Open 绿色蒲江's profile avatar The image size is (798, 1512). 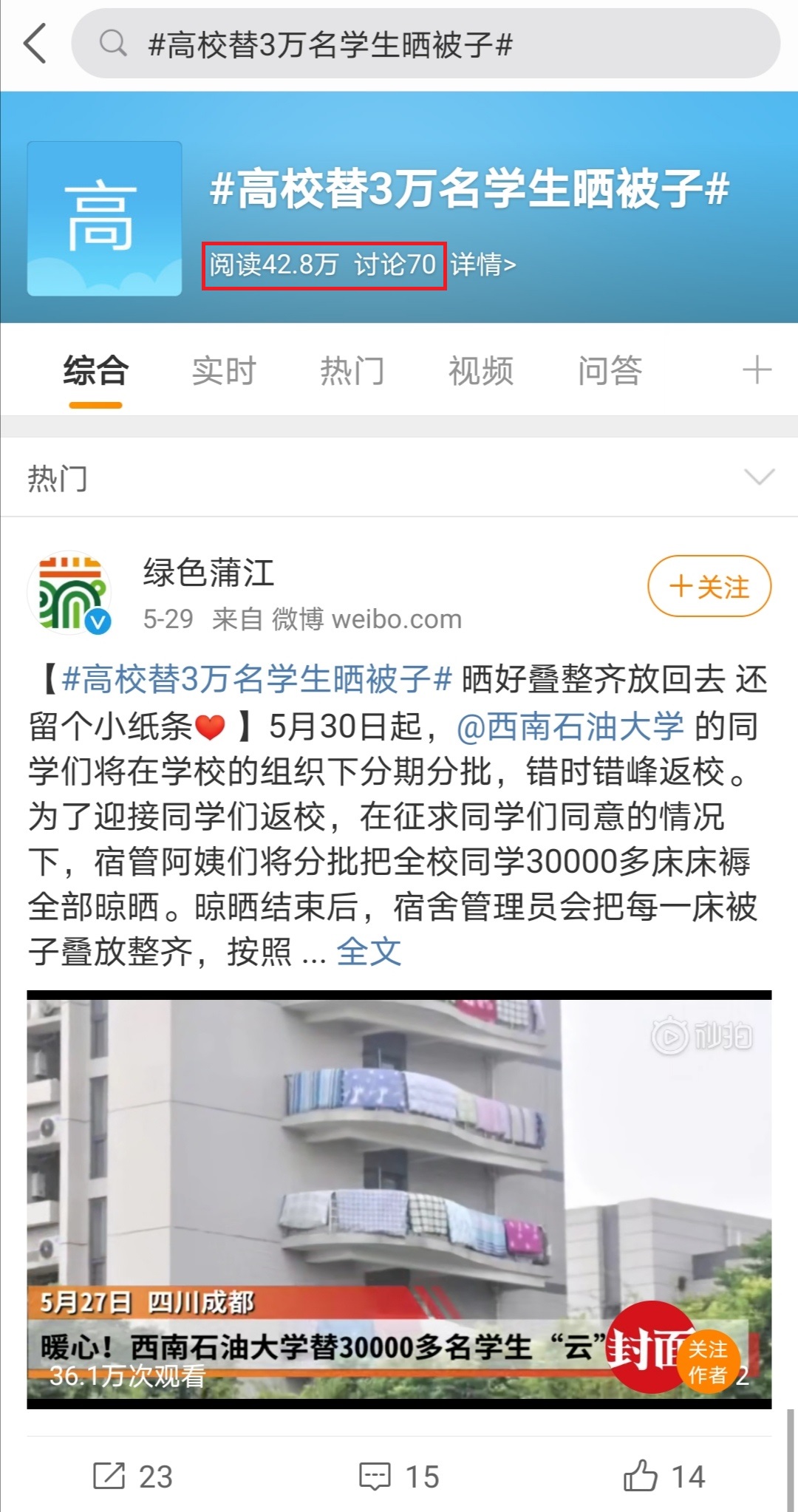[x=70, y=592]
